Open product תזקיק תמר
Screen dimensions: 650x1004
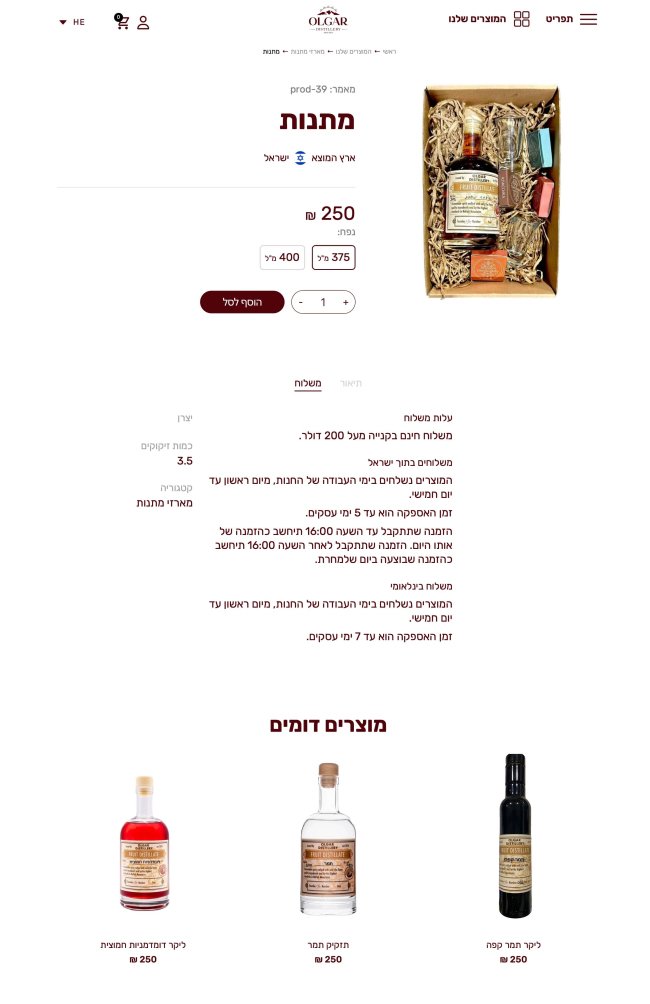[328, 840]
